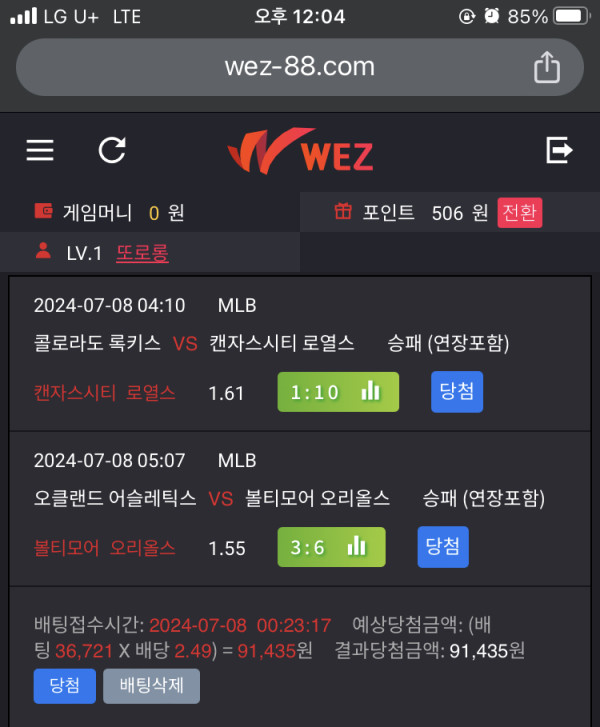View 1:10 score stats for Rockies game
The height and width of the screenshot is (727, 600).
[x=338, y=392]
